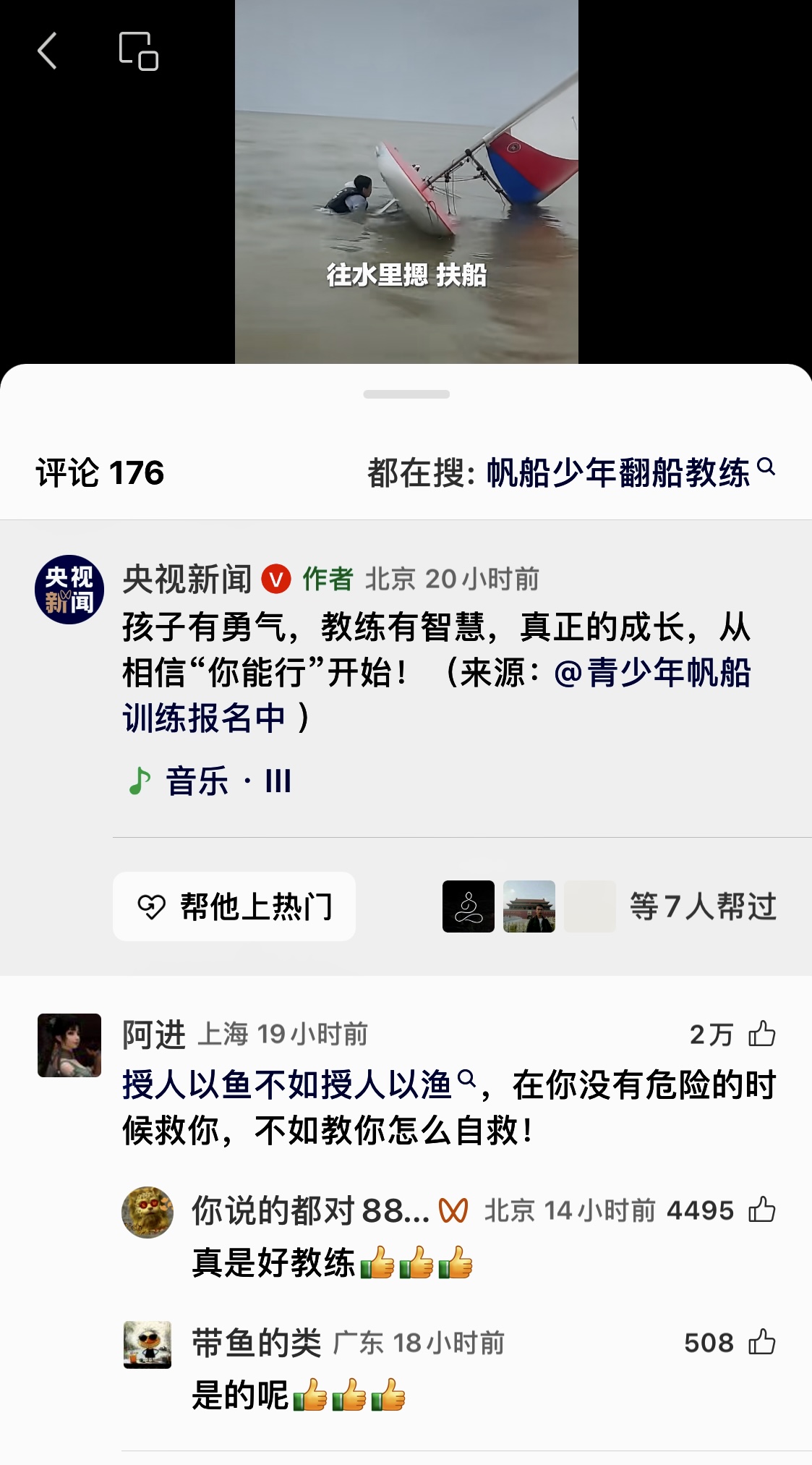Screen dimensions: 812x1465
Task: Tap the video preview to return
Action: 406,181
